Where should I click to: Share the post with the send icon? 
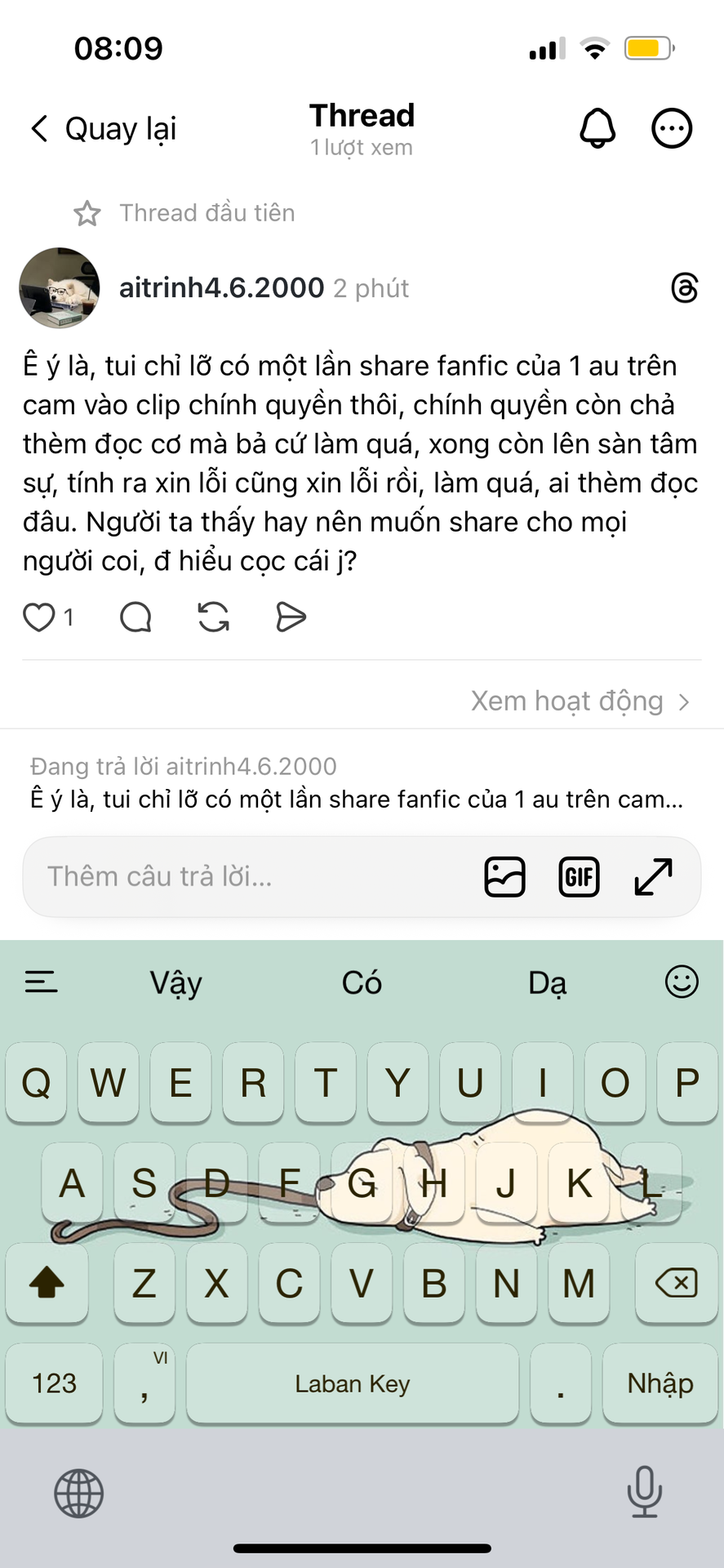[x=291, y=617]
